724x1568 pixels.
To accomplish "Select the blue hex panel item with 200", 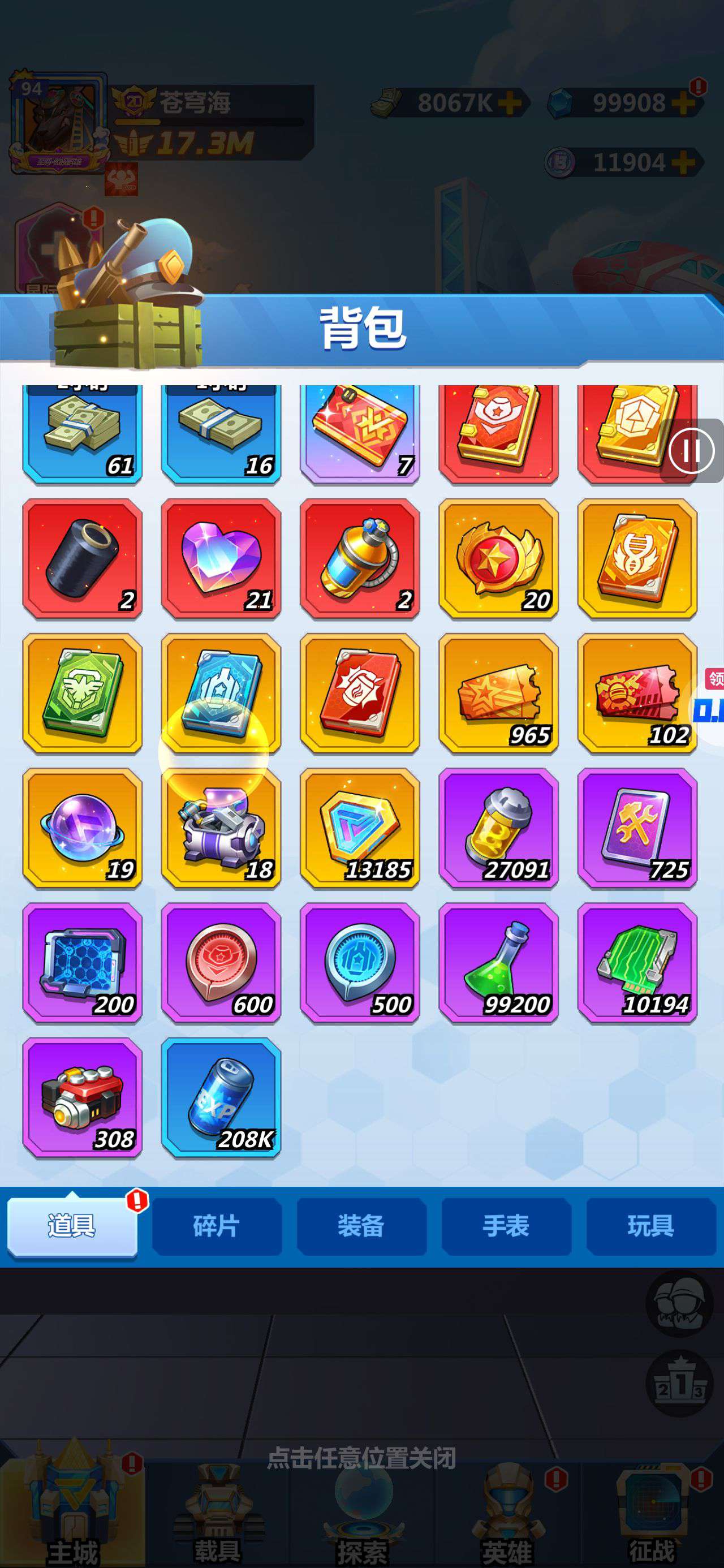I will click(x=82, y=962).
